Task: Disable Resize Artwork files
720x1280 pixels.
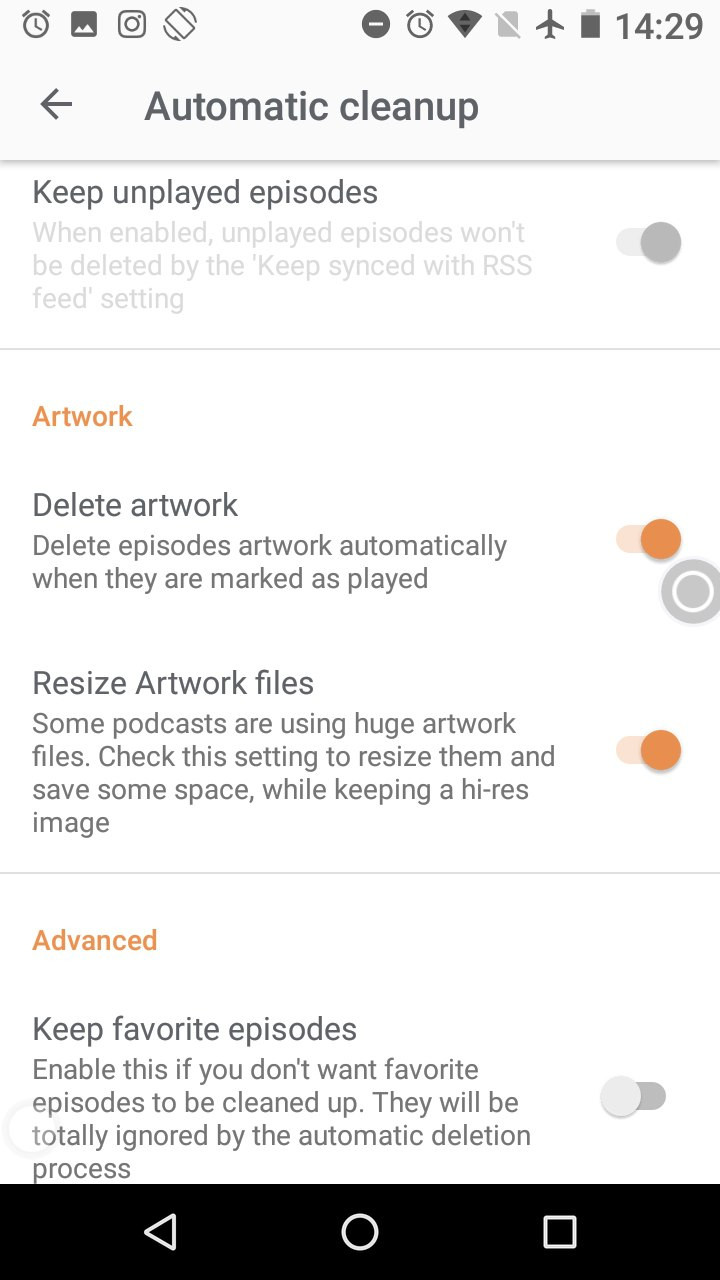Action: [x=647, y=750]
